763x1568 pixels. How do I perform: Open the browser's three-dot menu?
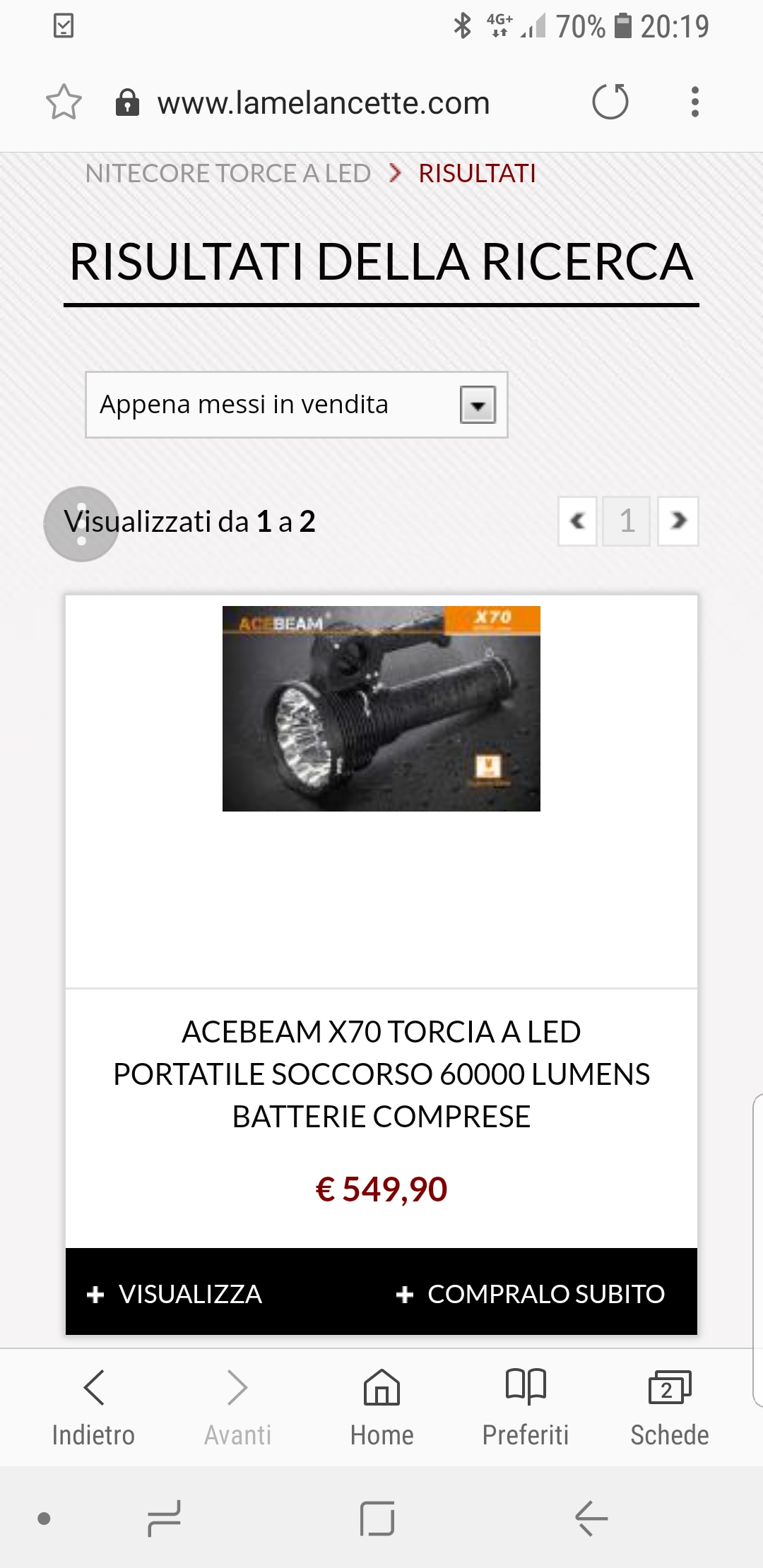coord(695,102)
